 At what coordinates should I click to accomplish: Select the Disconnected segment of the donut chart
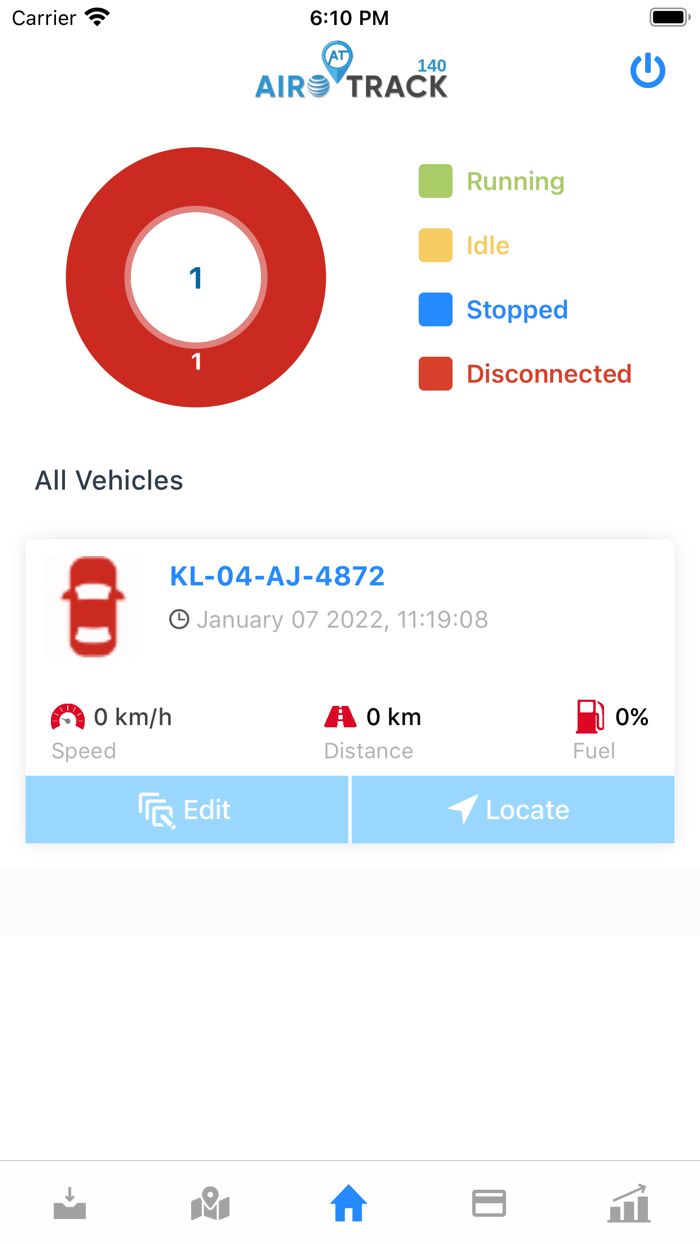[x=196, y=361]
